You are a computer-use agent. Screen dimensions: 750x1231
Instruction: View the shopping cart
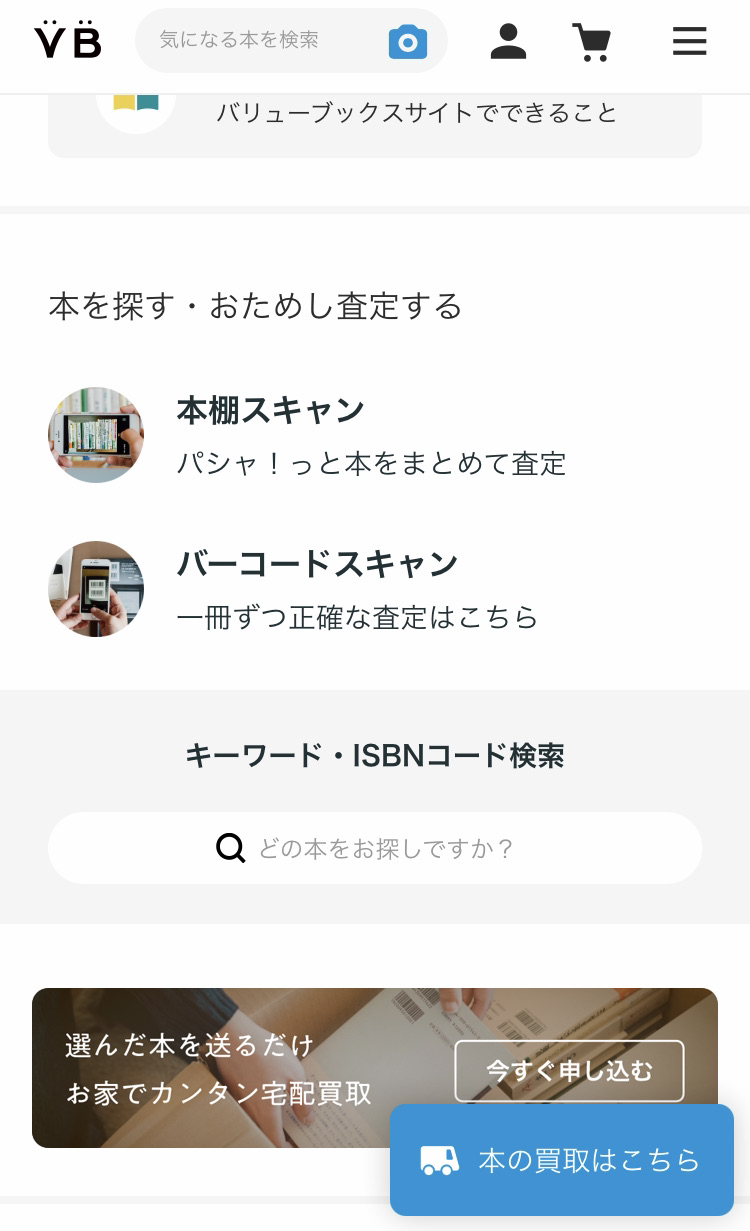click(592, 42)
